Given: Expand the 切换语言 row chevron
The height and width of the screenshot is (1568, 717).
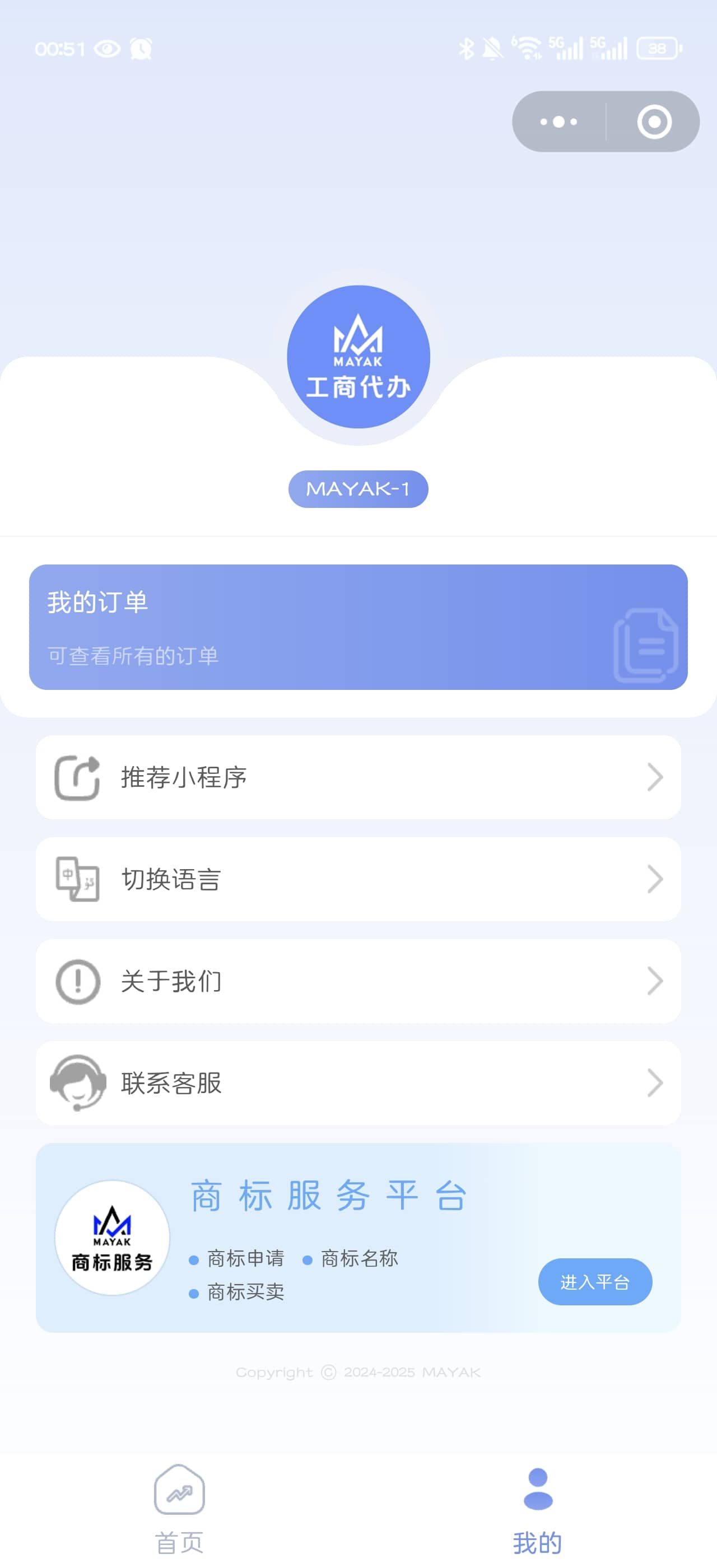Looking at the screenshot, I should [x=656, y=879].
